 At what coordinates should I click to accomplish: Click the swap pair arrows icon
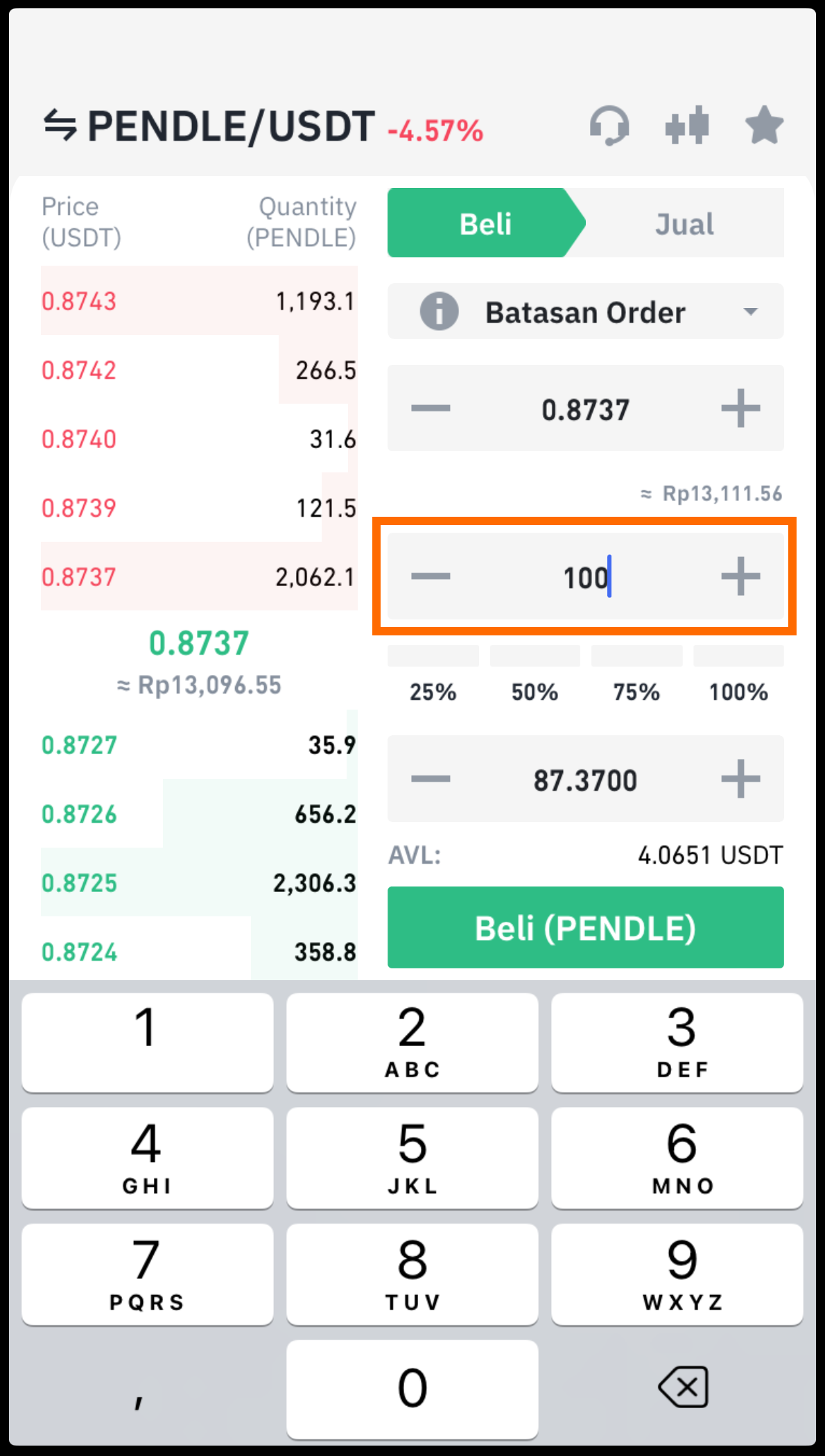pos(61,126)
